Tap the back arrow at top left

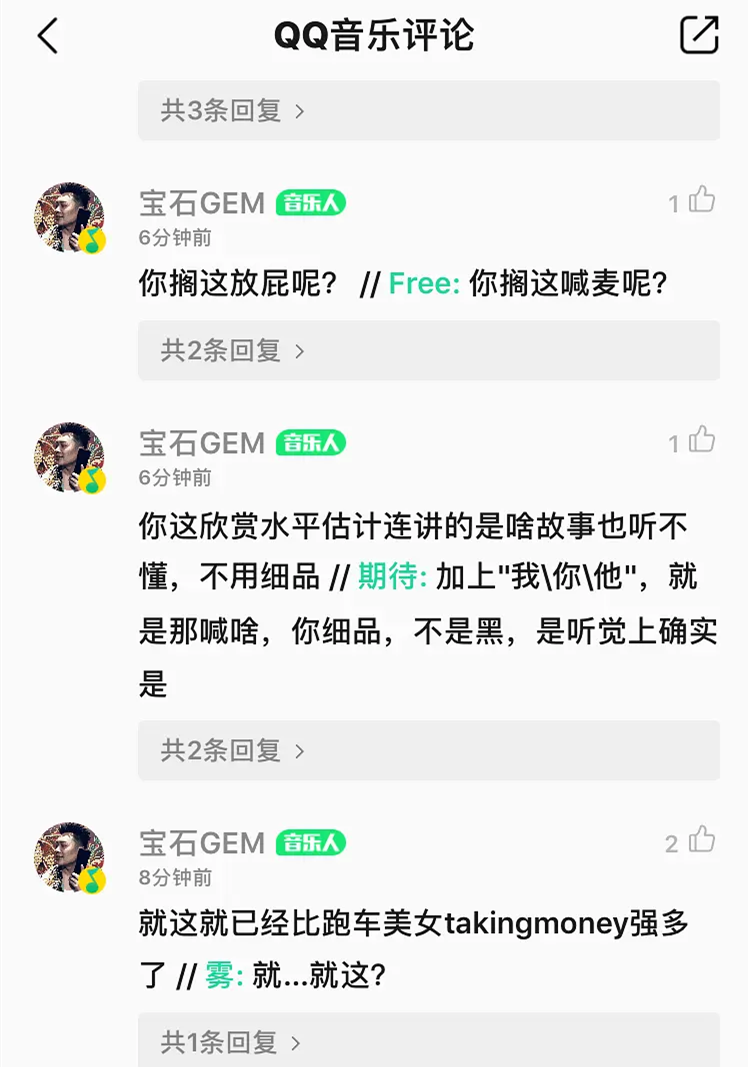tap(48, 35)
